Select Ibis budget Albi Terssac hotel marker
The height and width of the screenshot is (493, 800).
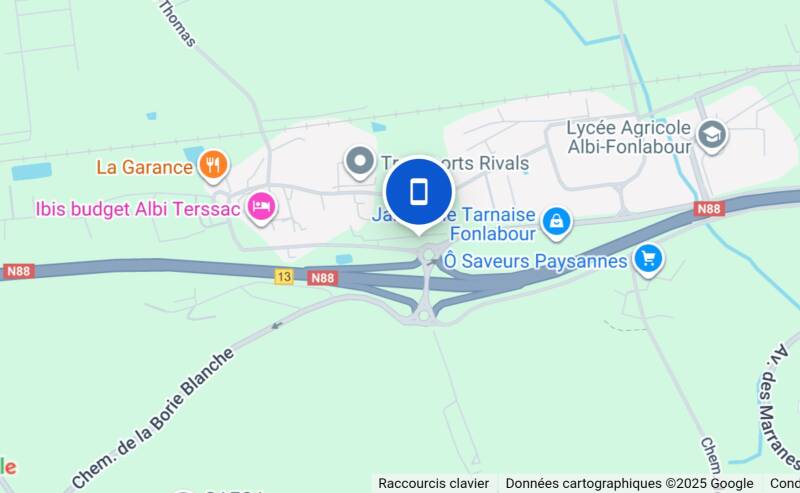pos(263,207)
